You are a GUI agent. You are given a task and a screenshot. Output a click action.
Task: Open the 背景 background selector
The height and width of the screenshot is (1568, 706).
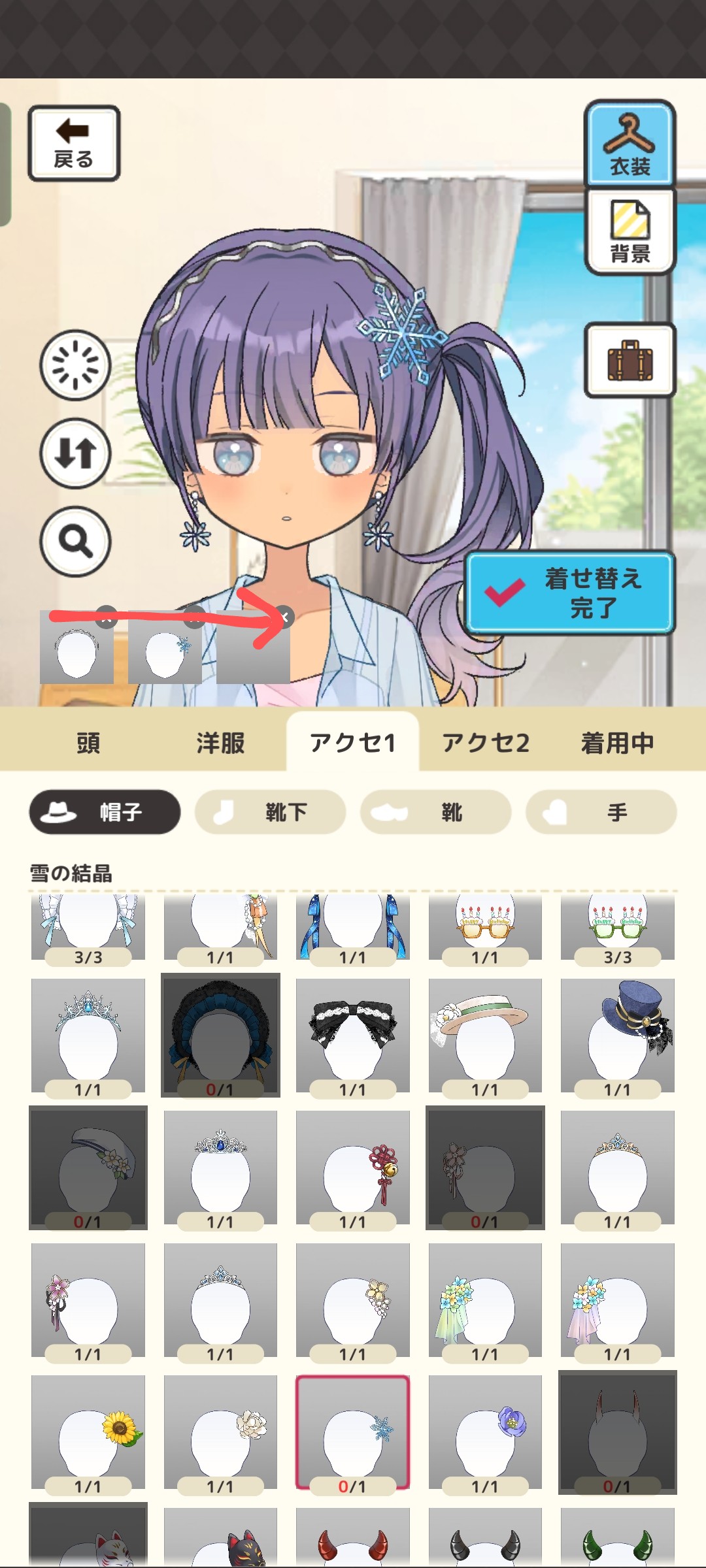pyautogui.click(x=630, y=232)
